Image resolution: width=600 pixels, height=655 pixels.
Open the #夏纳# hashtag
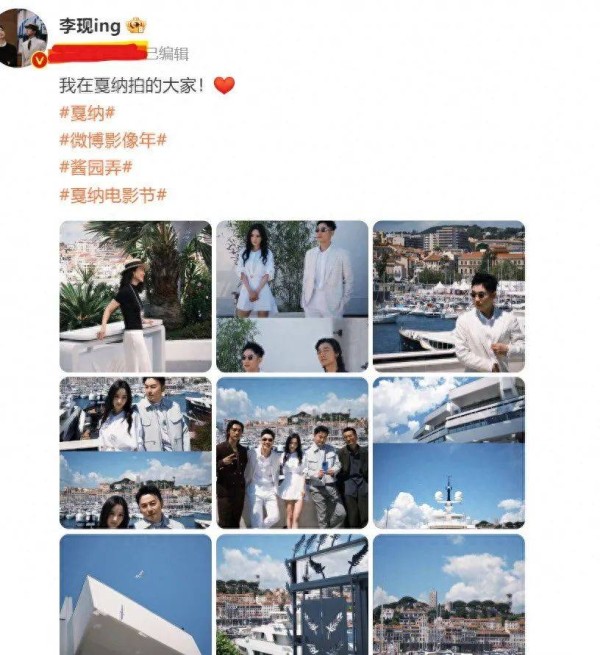(88, 112)
